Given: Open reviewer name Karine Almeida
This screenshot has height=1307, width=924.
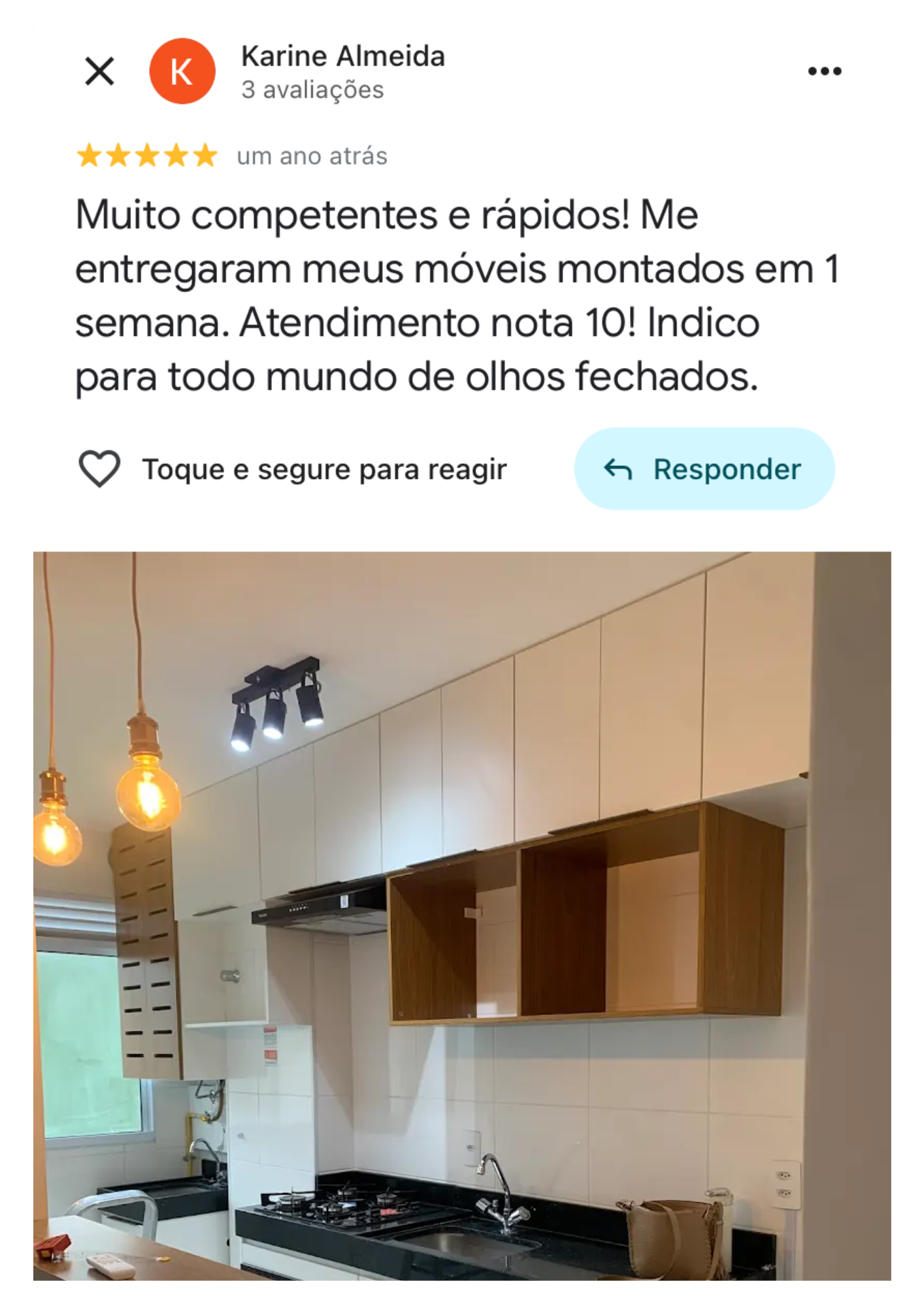Looking at the screenshot, I should [343, 56].
